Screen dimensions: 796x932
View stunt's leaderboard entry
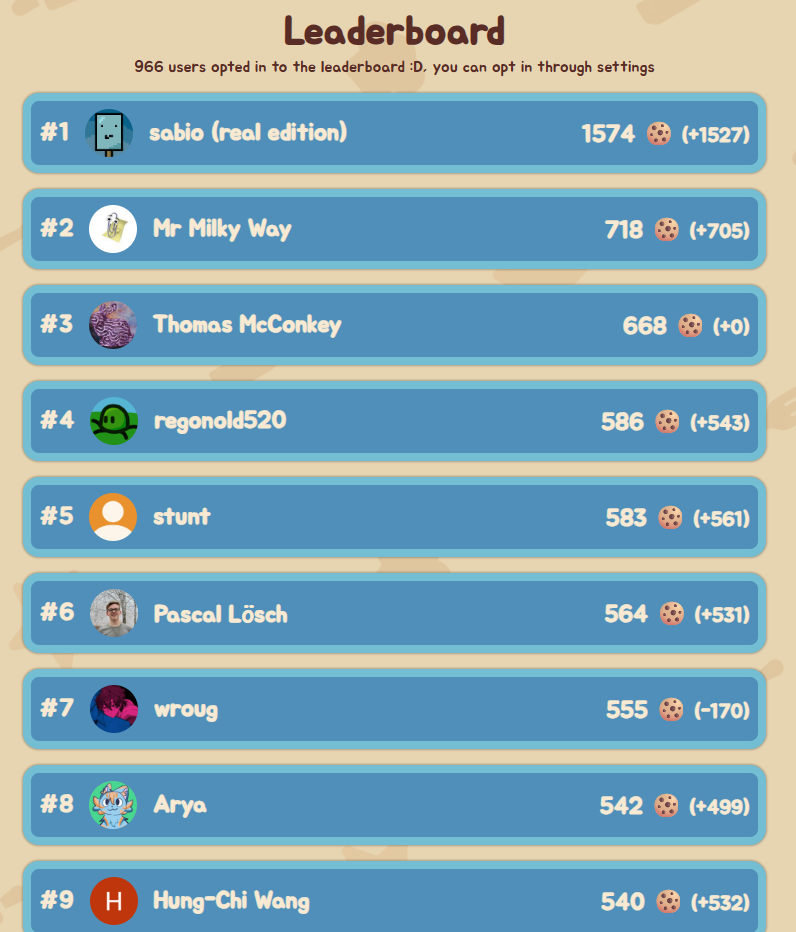tap(394, 517)
